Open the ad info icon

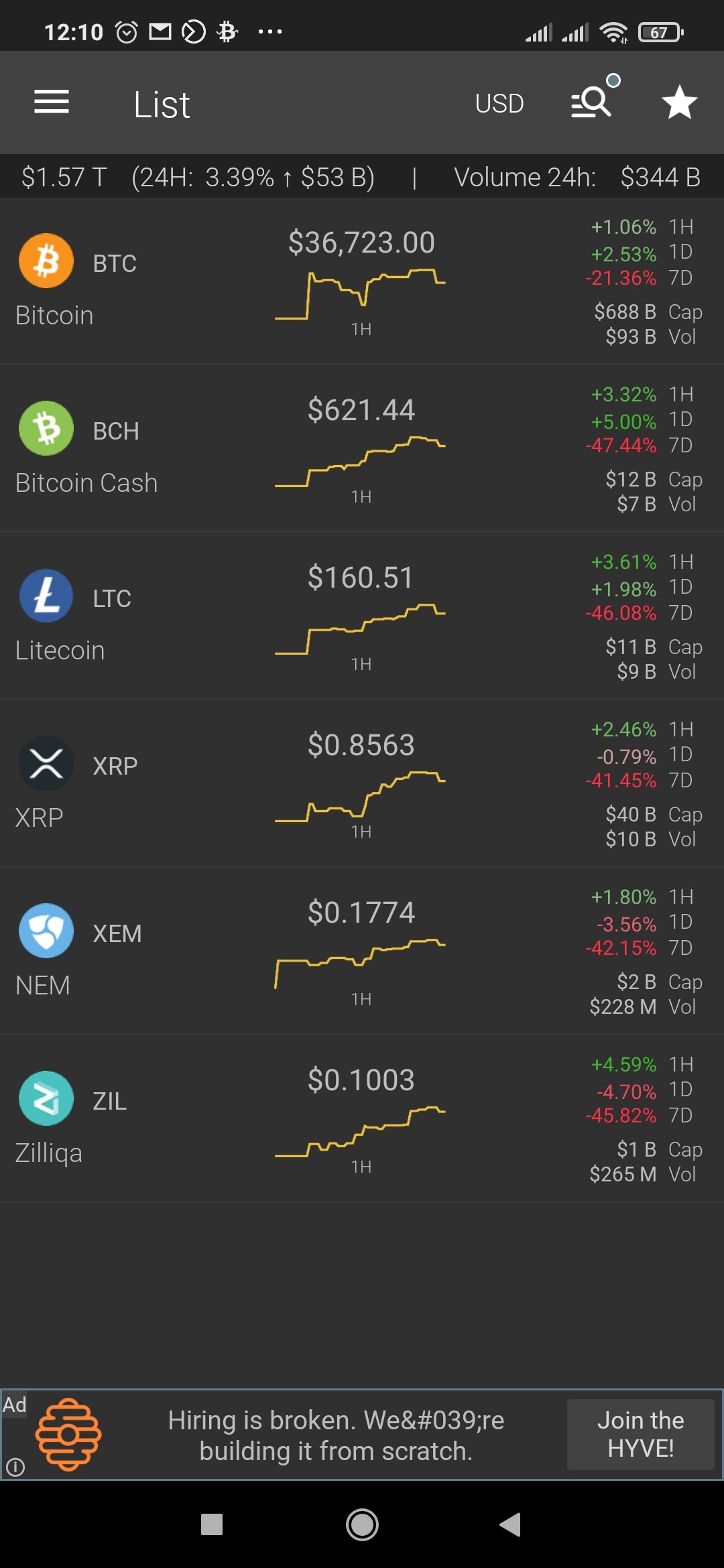point(15,1467)
